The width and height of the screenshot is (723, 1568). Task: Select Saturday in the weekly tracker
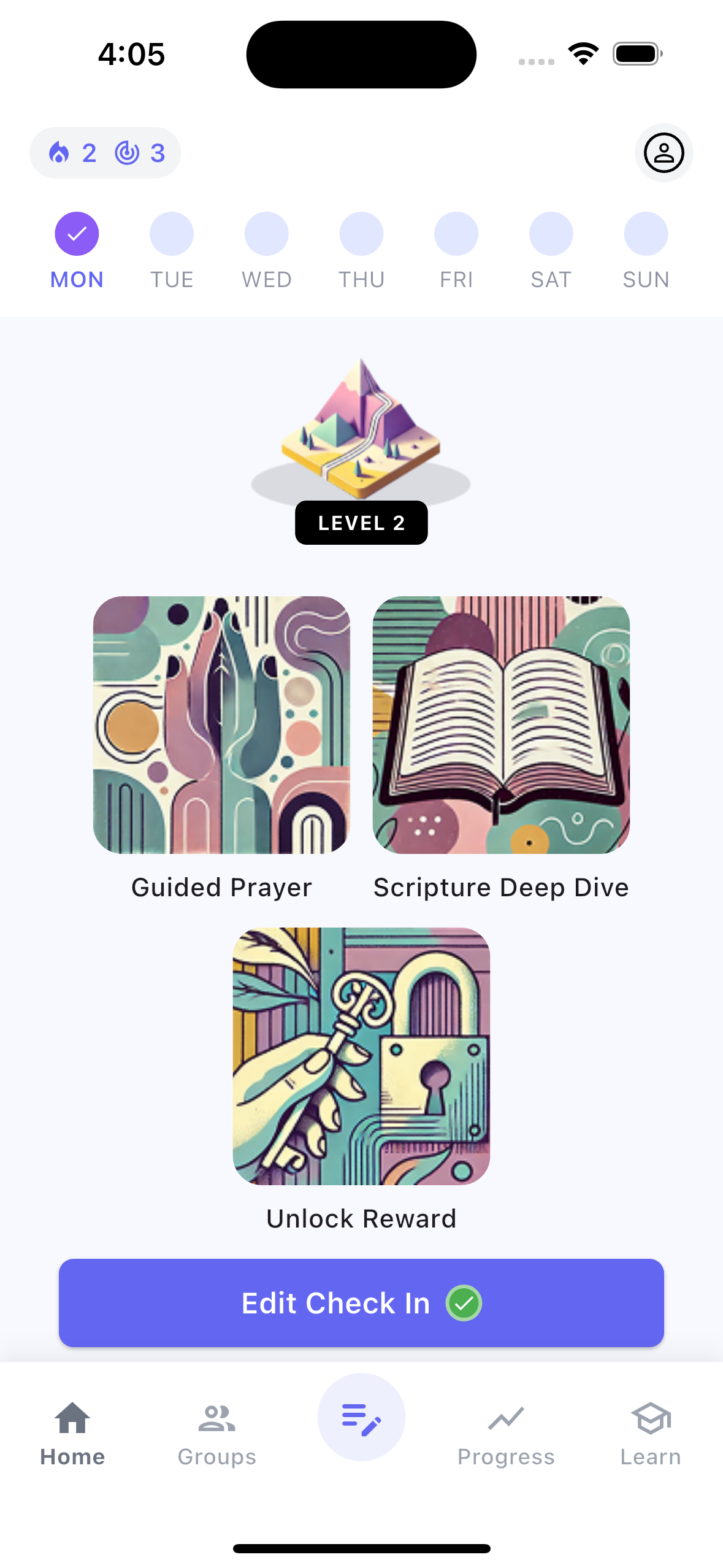click(x=551, y=233)
